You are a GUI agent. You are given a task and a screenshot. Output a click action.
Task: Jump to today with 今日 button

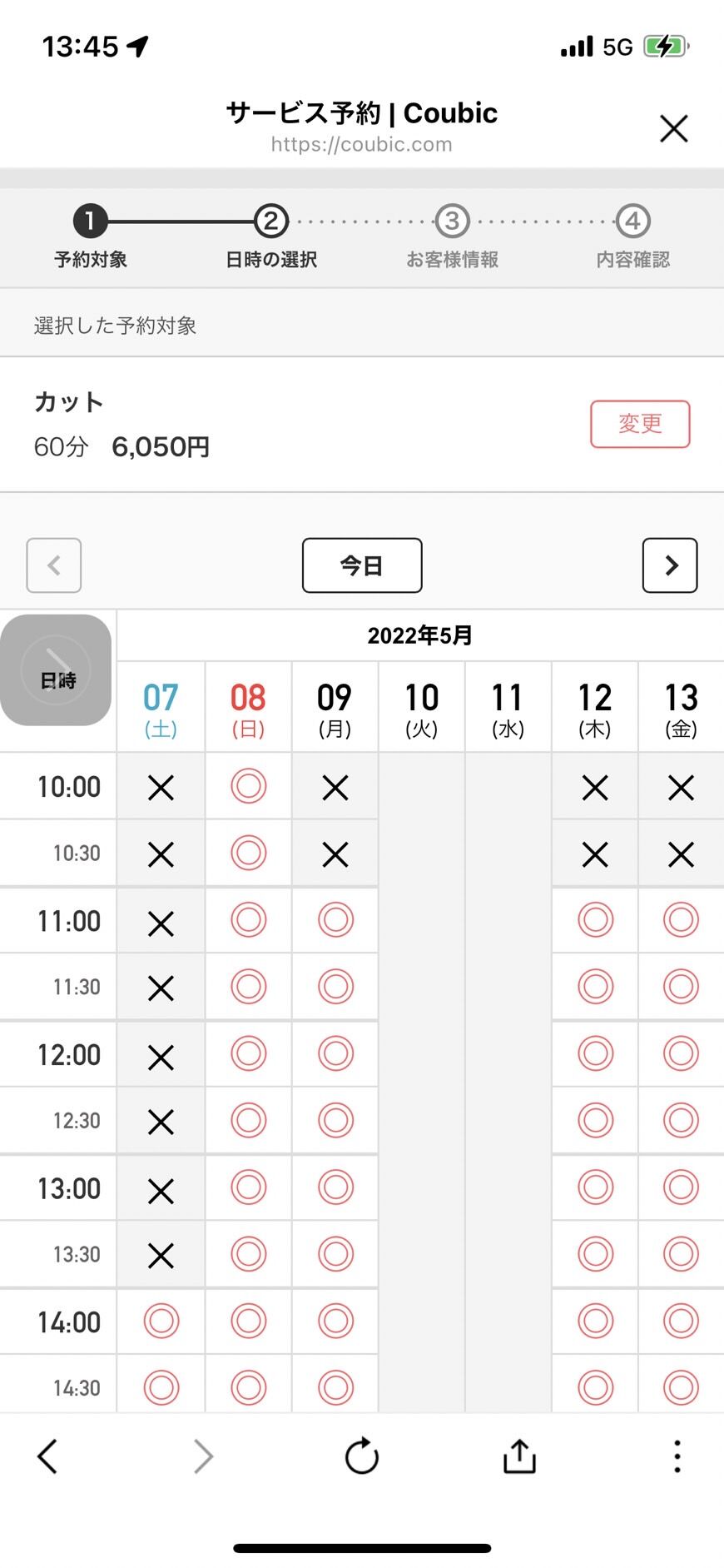(x=362, y=565)
